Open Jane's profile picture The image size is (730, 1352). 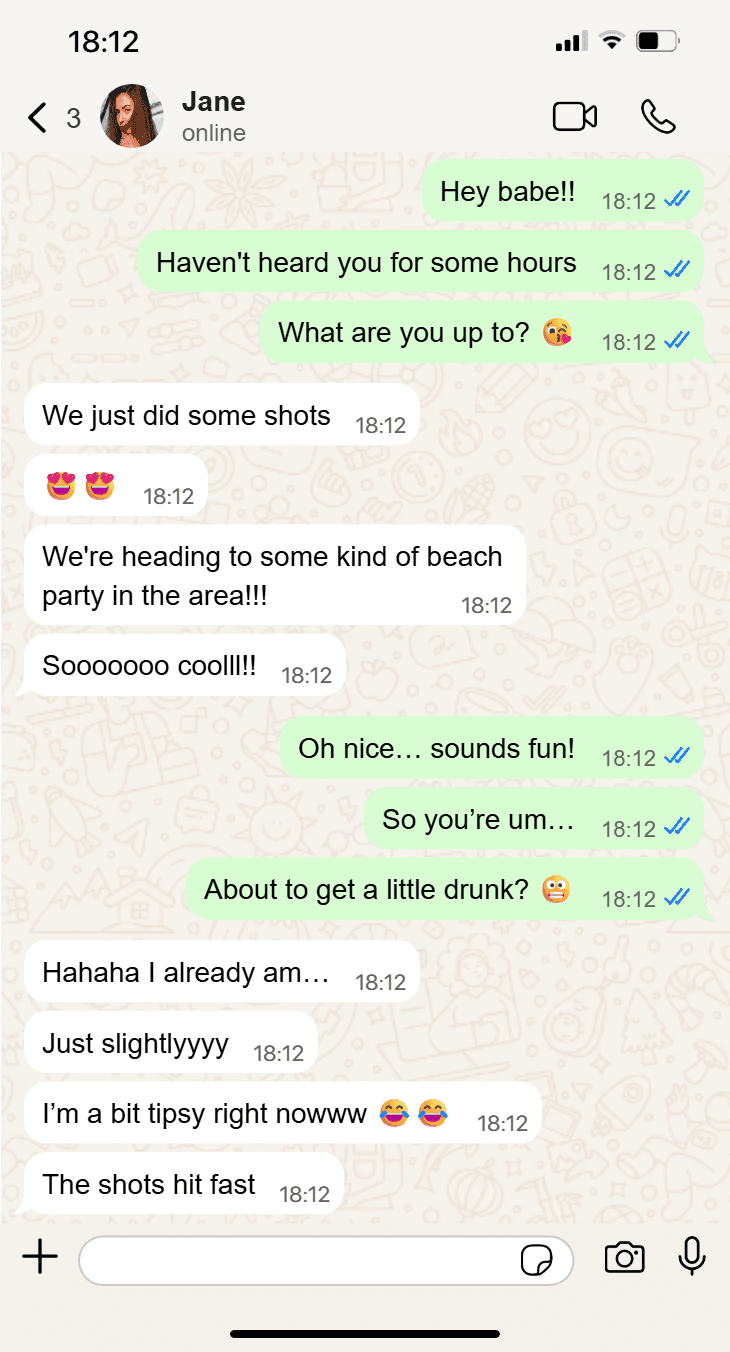[x=132, y=116]
